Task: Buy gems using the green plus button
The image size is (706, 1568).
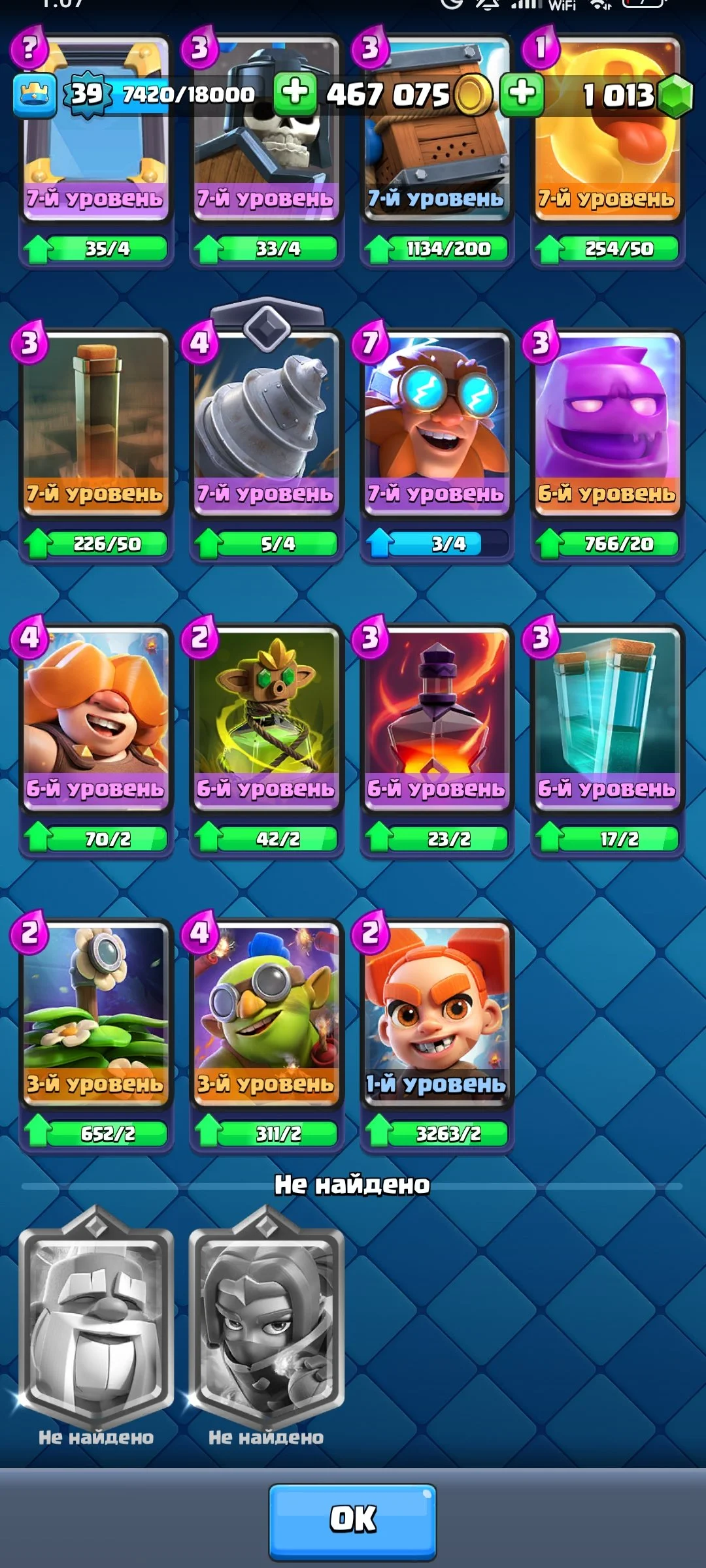Action: (x=522, y=92)
